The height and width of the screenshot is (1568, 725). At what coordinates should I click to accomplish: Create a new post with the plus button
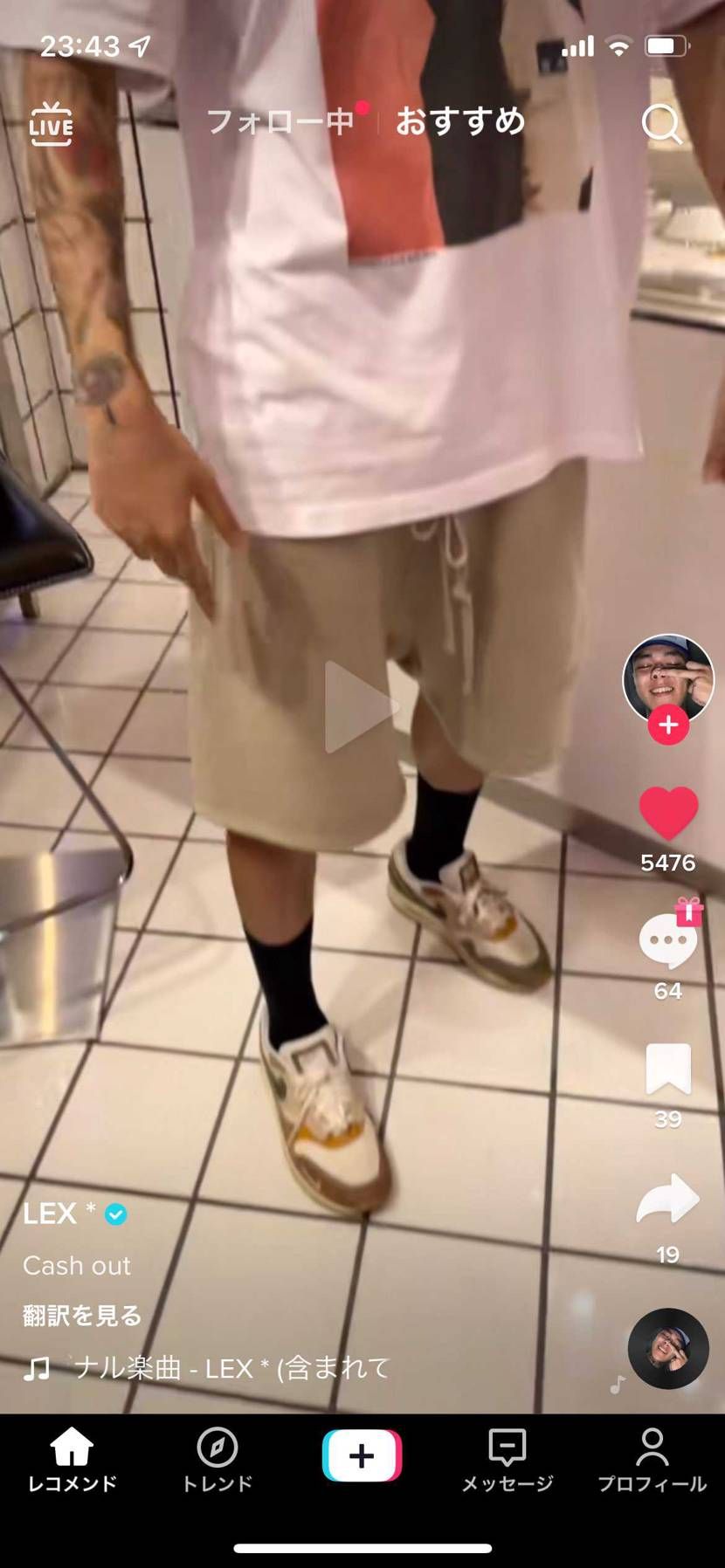(362, 1455)
